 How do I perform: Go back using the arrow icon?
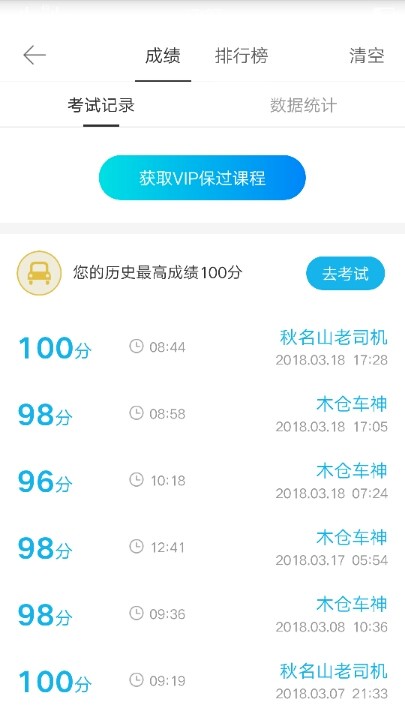pos(34,56)
